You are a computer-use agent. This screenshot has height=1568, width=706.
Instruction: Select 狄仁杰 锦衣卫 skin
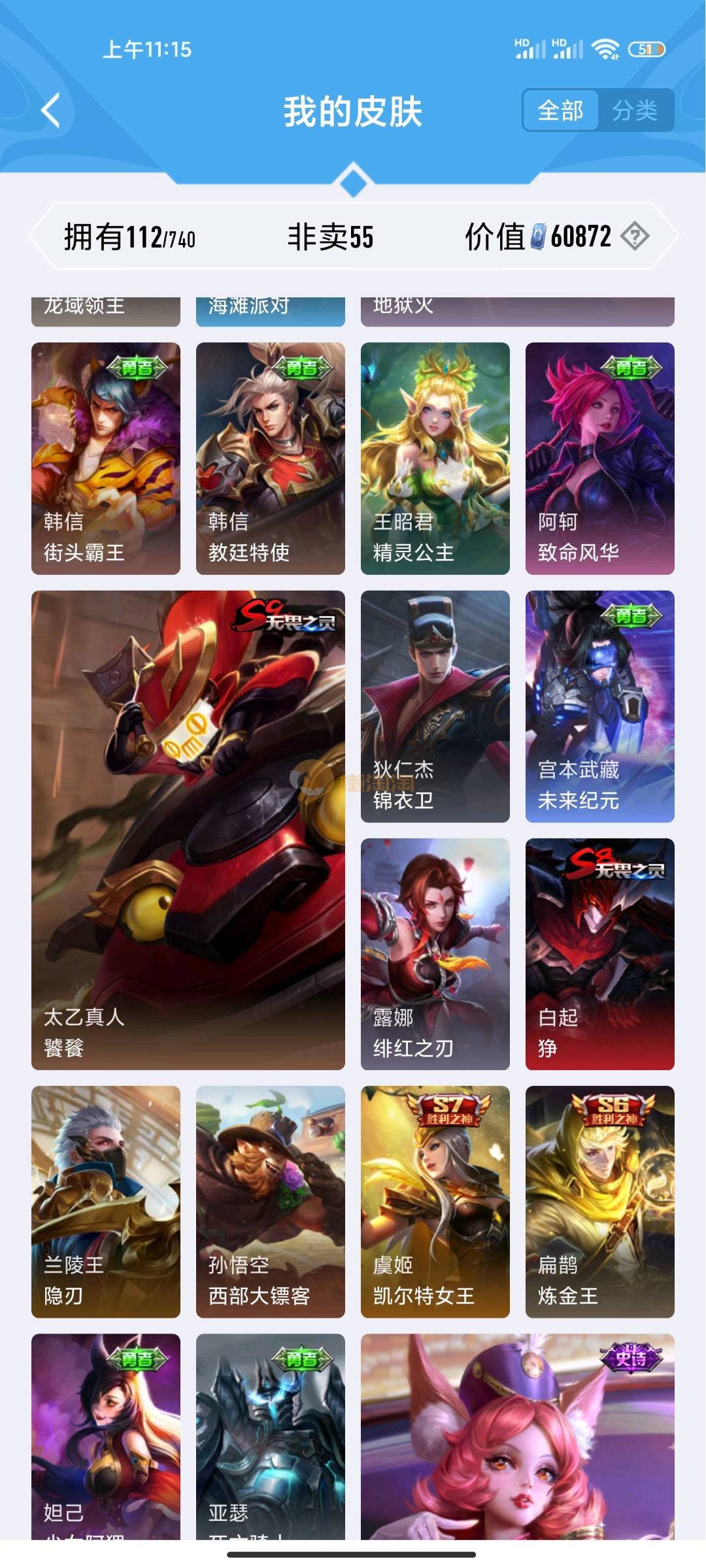pos(435,706)
